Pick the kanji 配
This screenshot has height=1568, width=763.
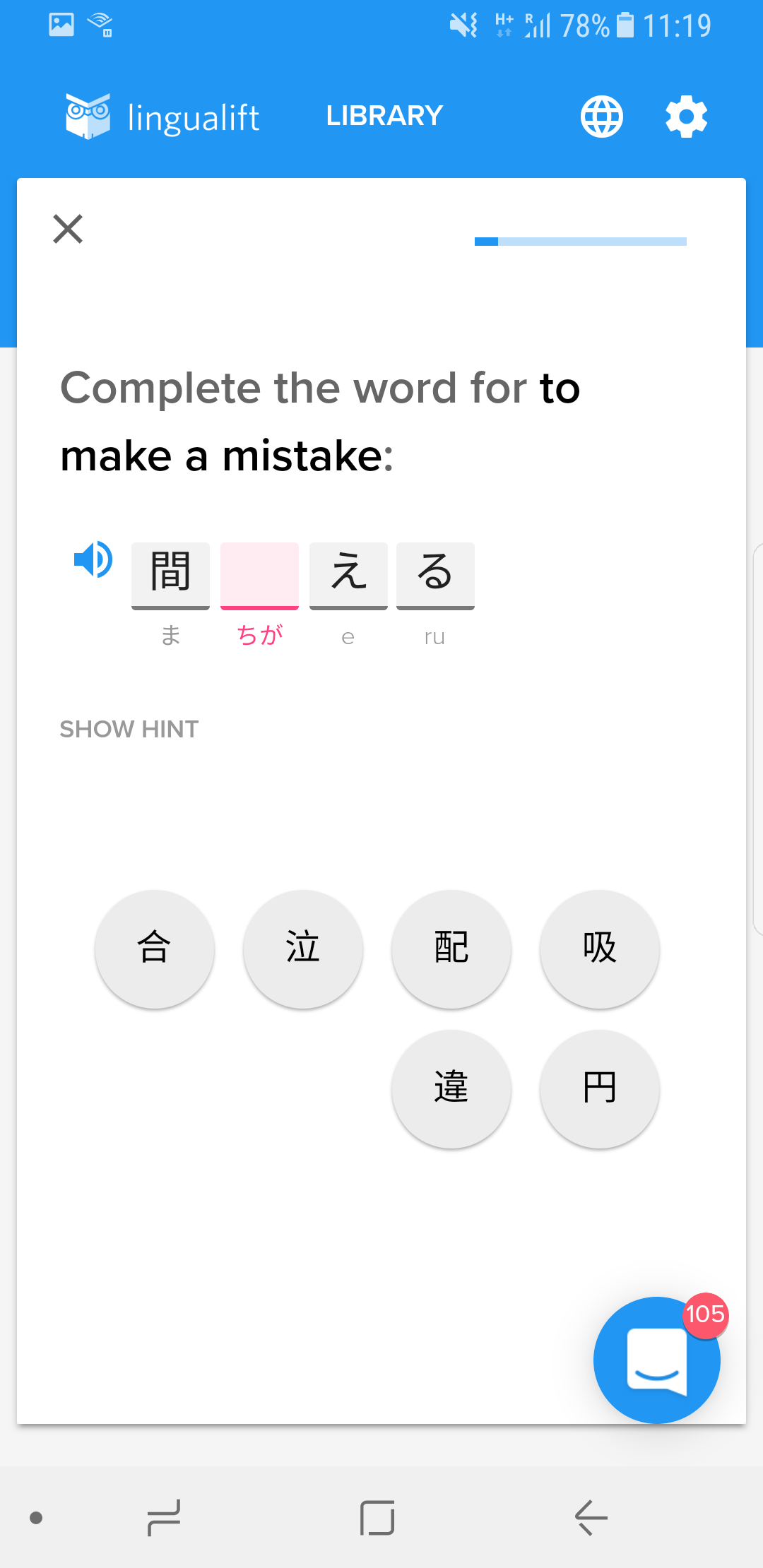(x=451, y=949)
